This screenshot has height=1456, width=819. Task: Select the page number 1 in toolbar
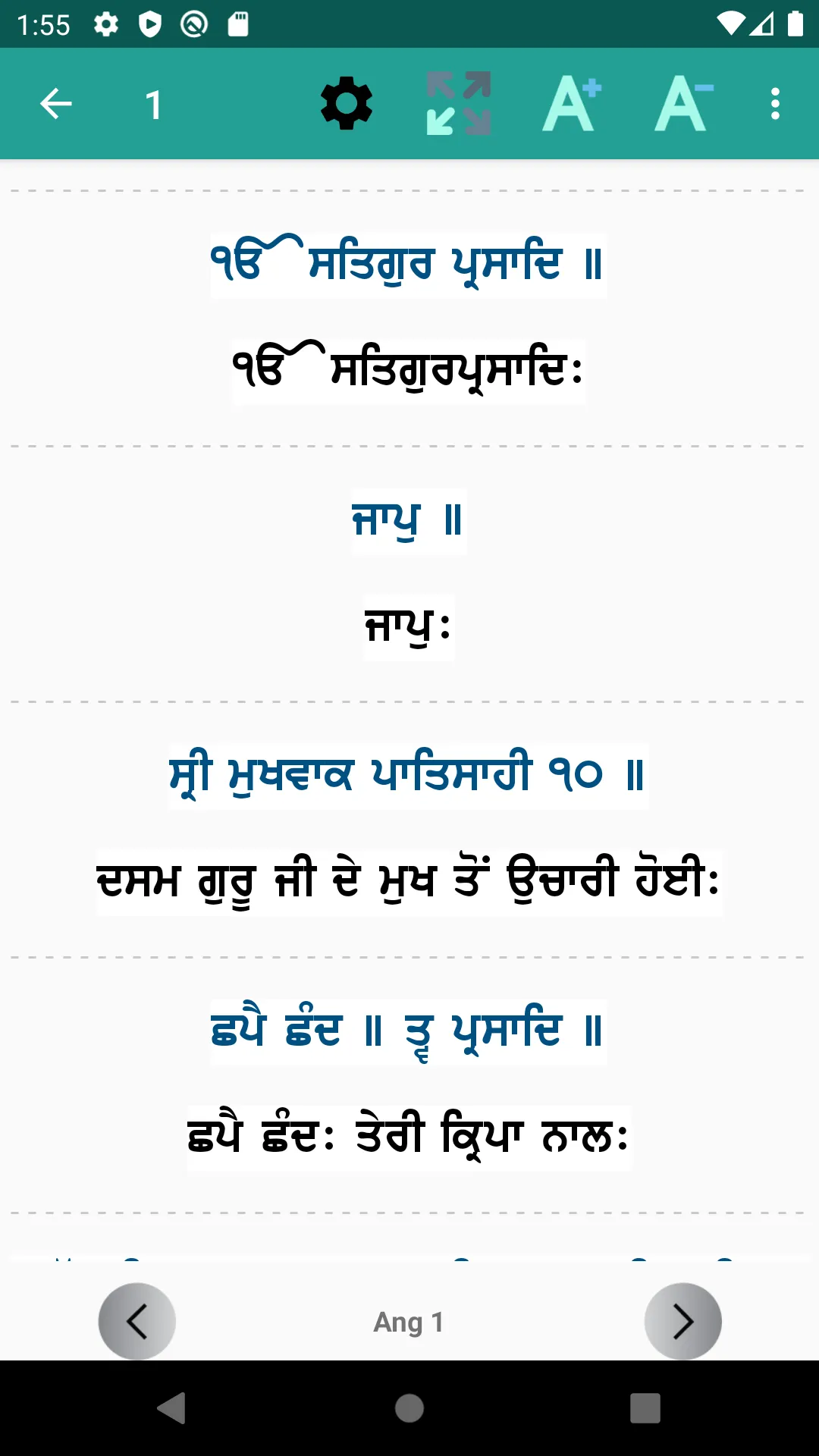(155, 103)
